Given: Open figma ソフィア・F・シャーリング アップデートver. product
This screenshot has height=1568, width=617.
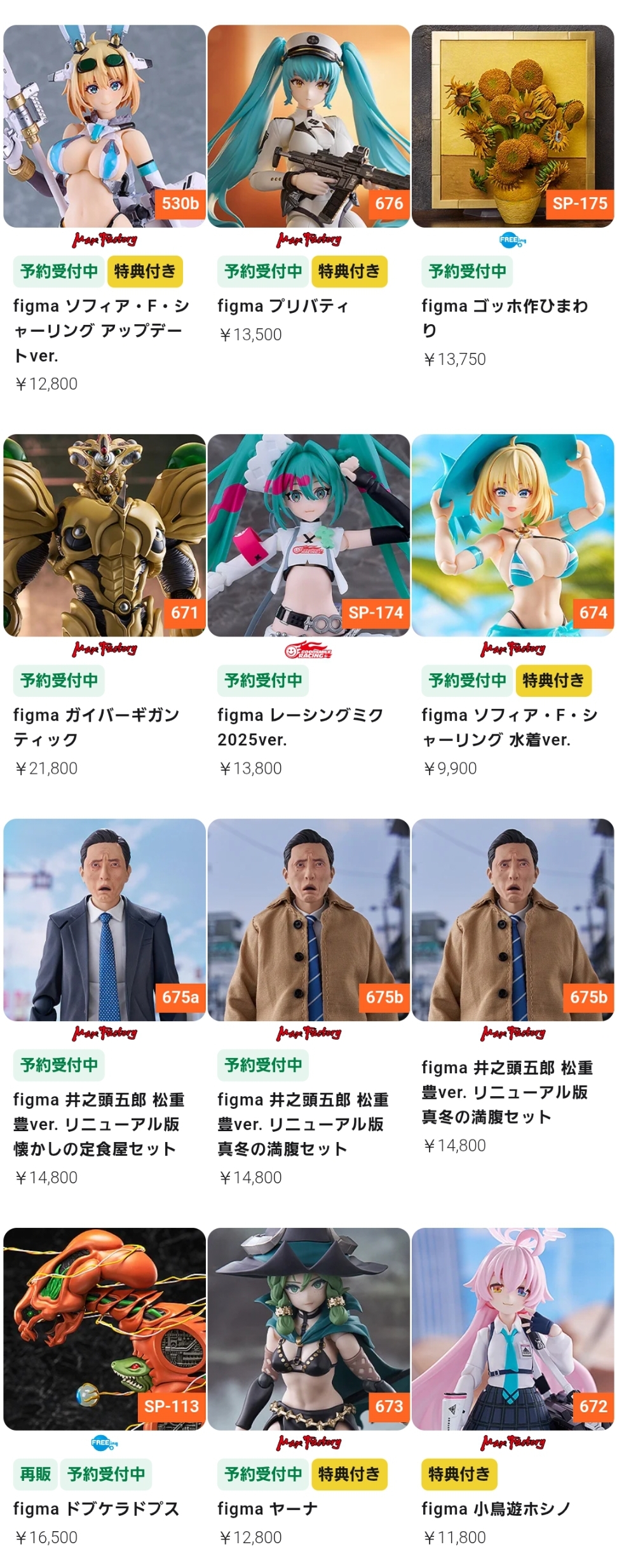Looking at the screenshot, I should click(x=104, y=126).
